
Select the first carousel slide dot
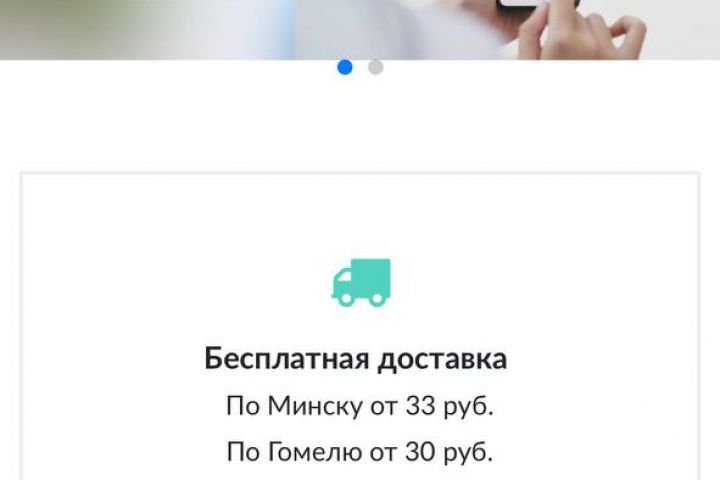pyautogui.click(x=345, y=67)
